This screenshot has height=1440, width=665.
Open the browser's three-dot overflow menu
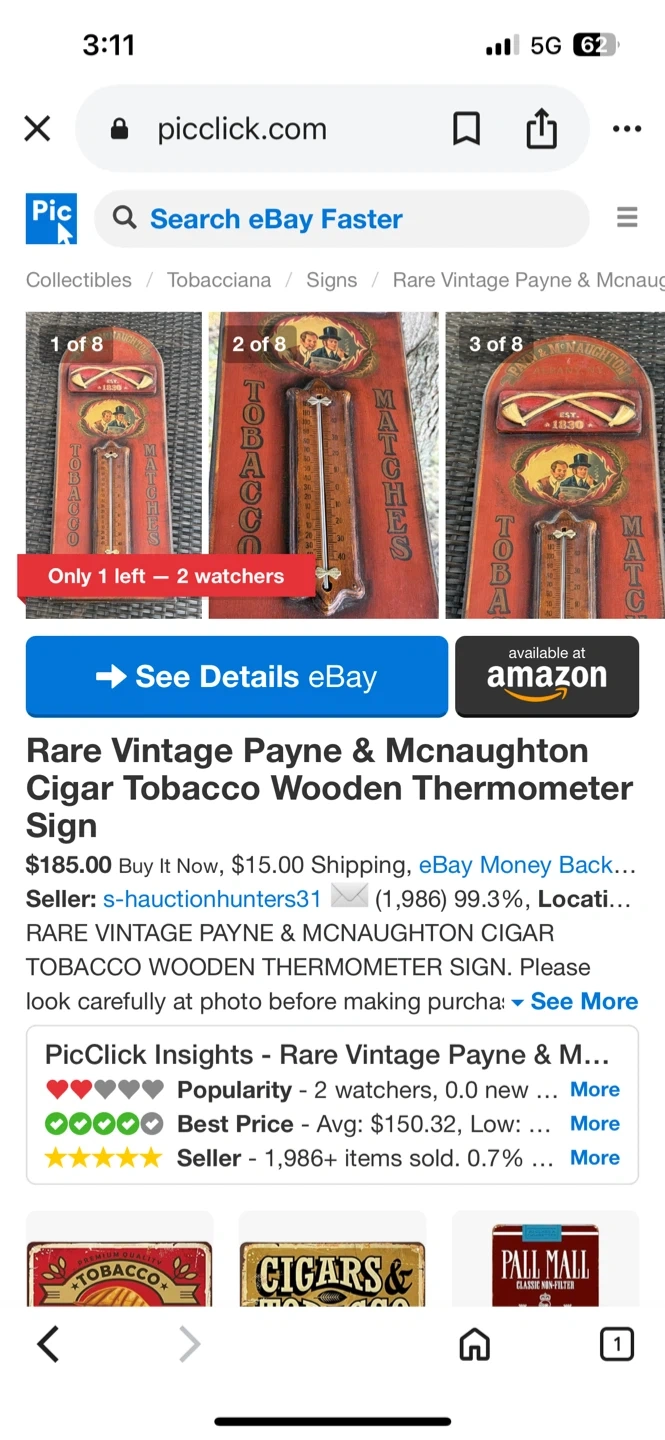(627, 129)
